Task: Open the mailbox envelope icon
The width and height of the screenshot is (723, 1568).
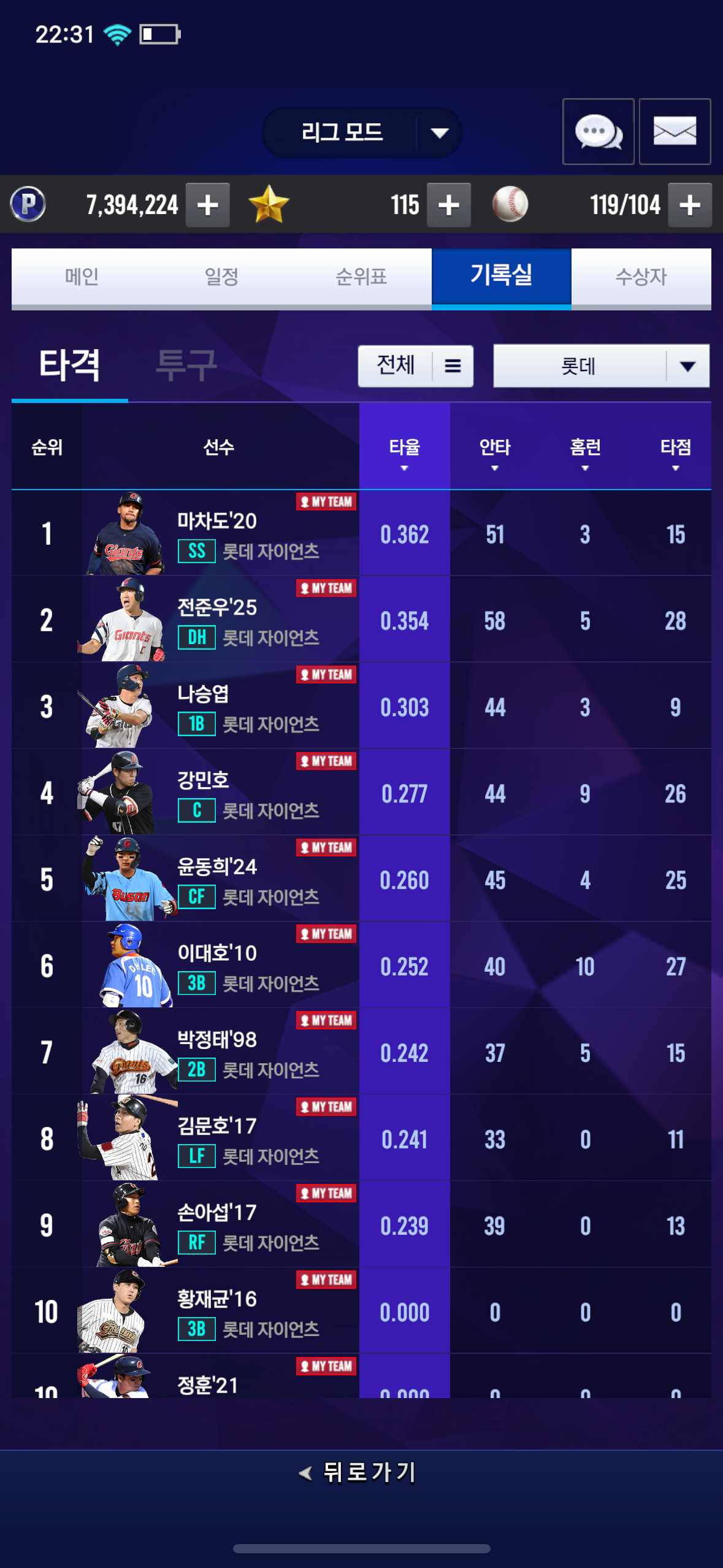Action: pyautogui.click(x=675, y=131)
